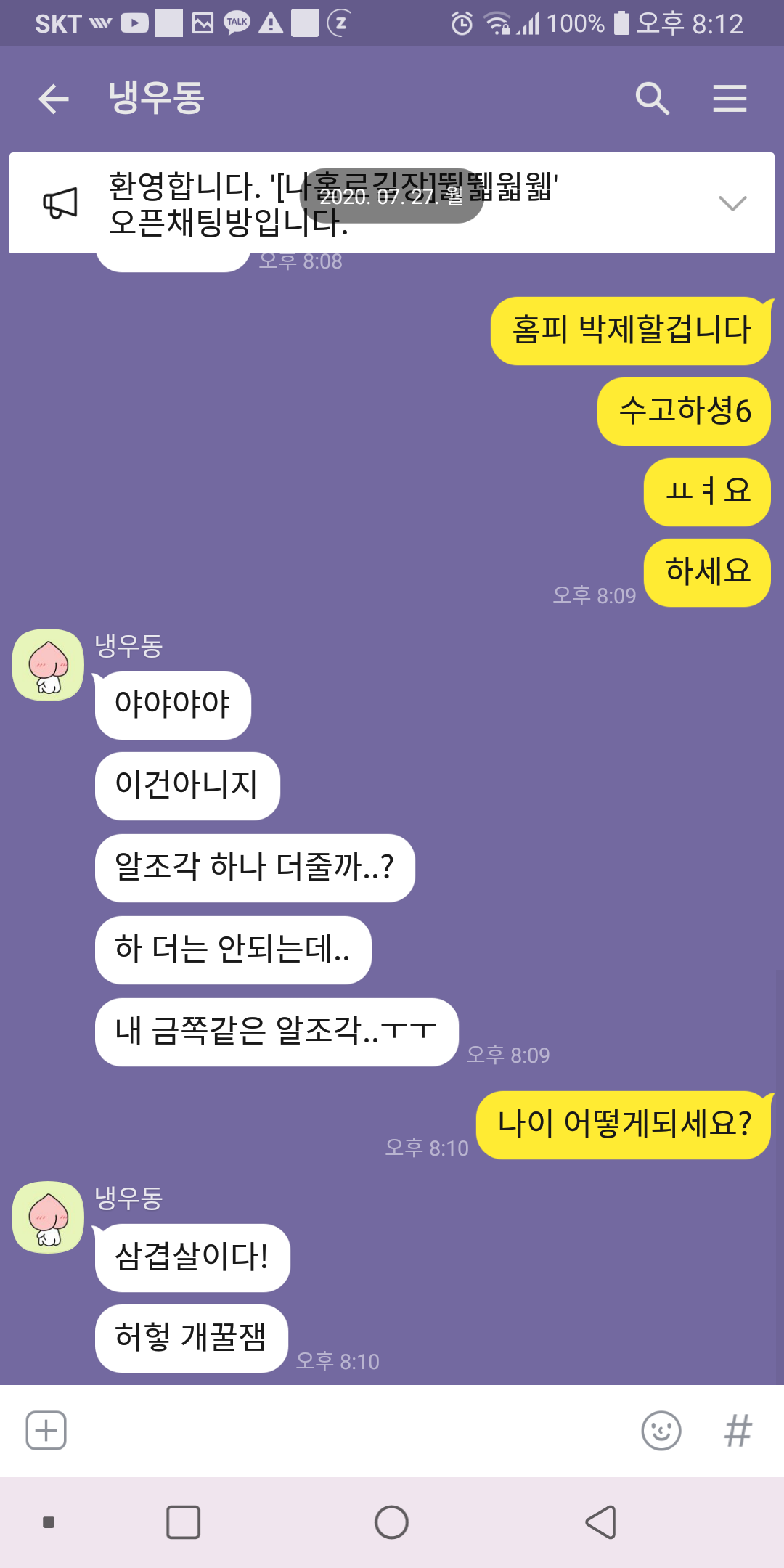Open the emoticon picker
This screenshot has width=784, height=1568.
661,1431
